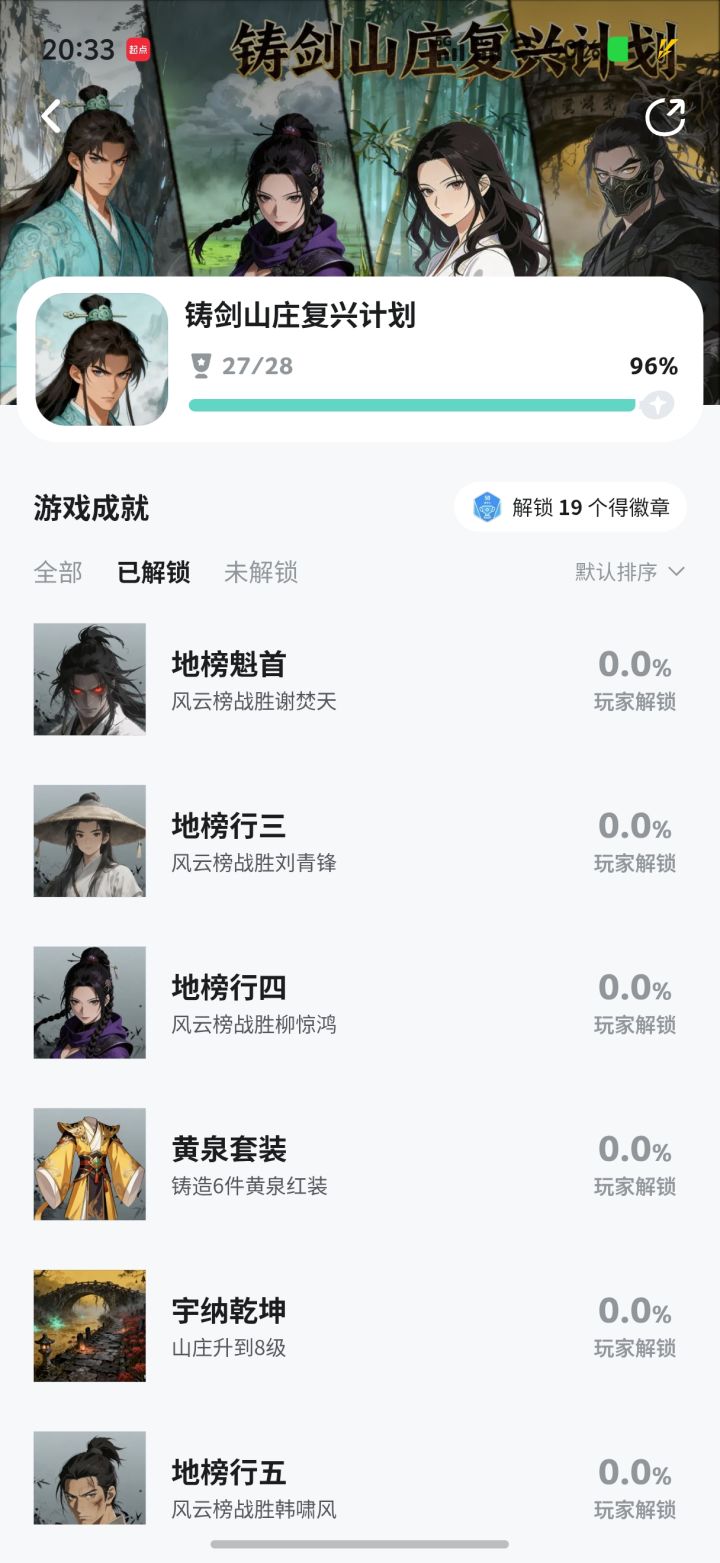Tap the 宇纳乾坤 bridge thumbnail
The image size is (720, 1563).
click(x=89, y=1325)
